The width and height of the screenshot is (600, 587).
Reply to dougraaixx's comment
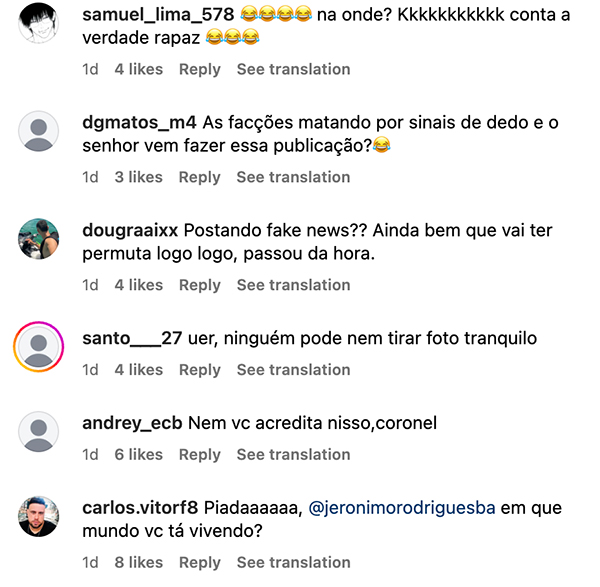coord(199,285)
